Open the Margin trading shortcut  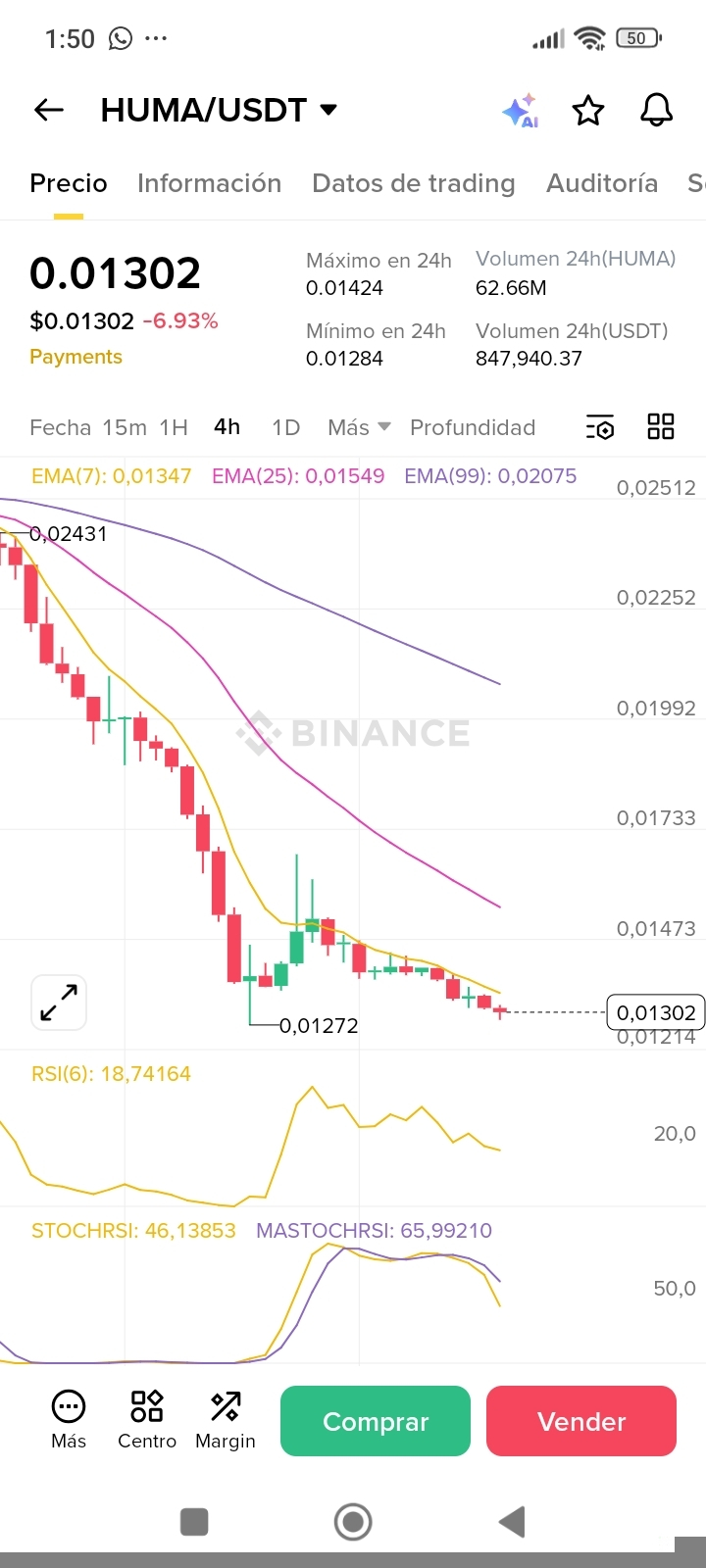(226, 1419)
